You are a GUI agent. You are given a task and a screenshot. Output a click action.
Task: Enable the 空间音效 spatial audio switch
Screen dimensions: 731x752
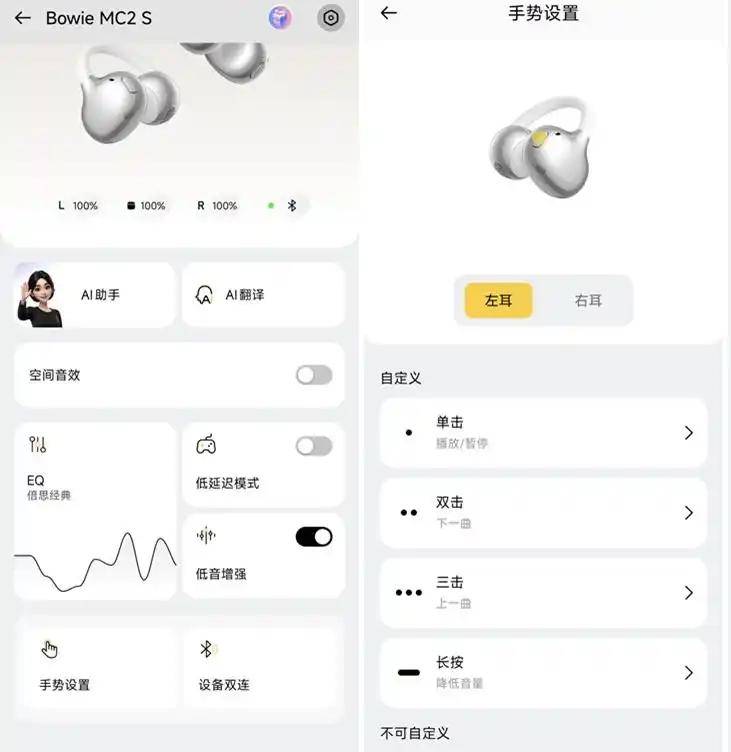[x=313, y=375]
